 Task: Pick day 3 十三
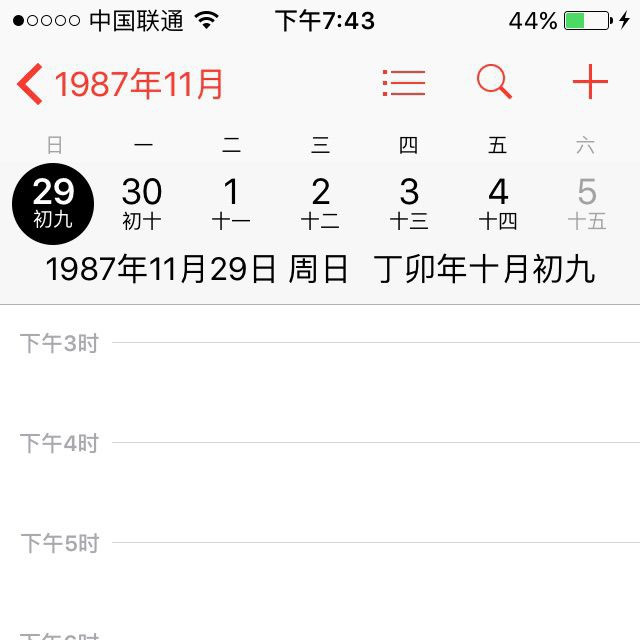point(409,202)
